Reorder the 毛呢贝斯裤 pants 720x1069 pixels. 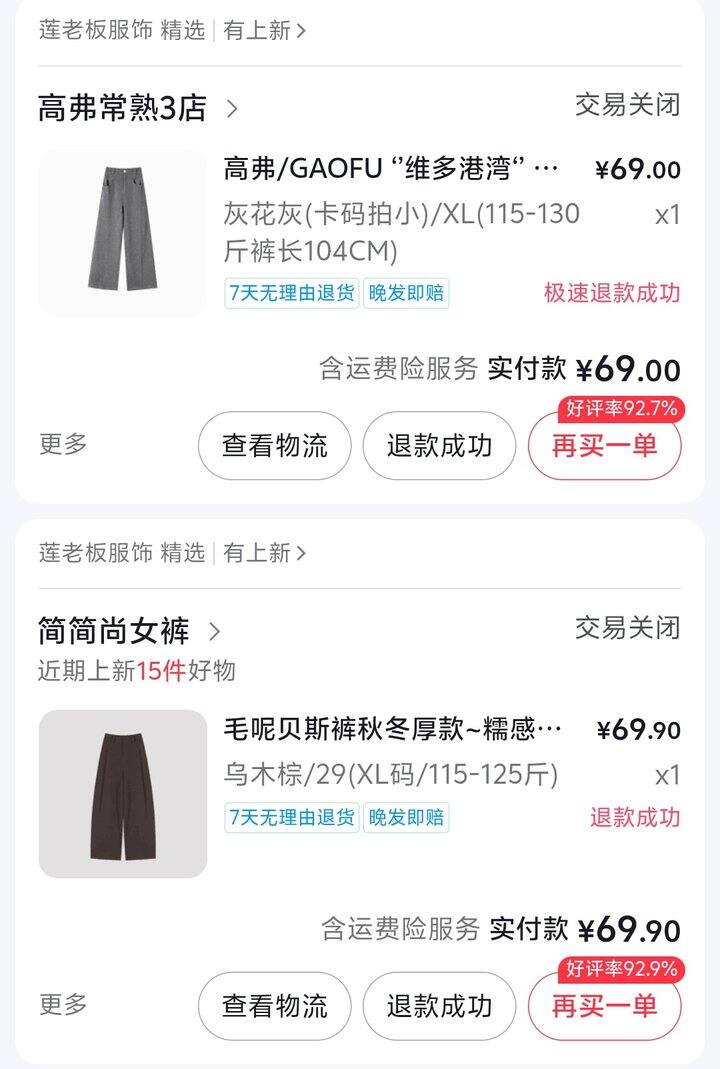pos(604,1006)
